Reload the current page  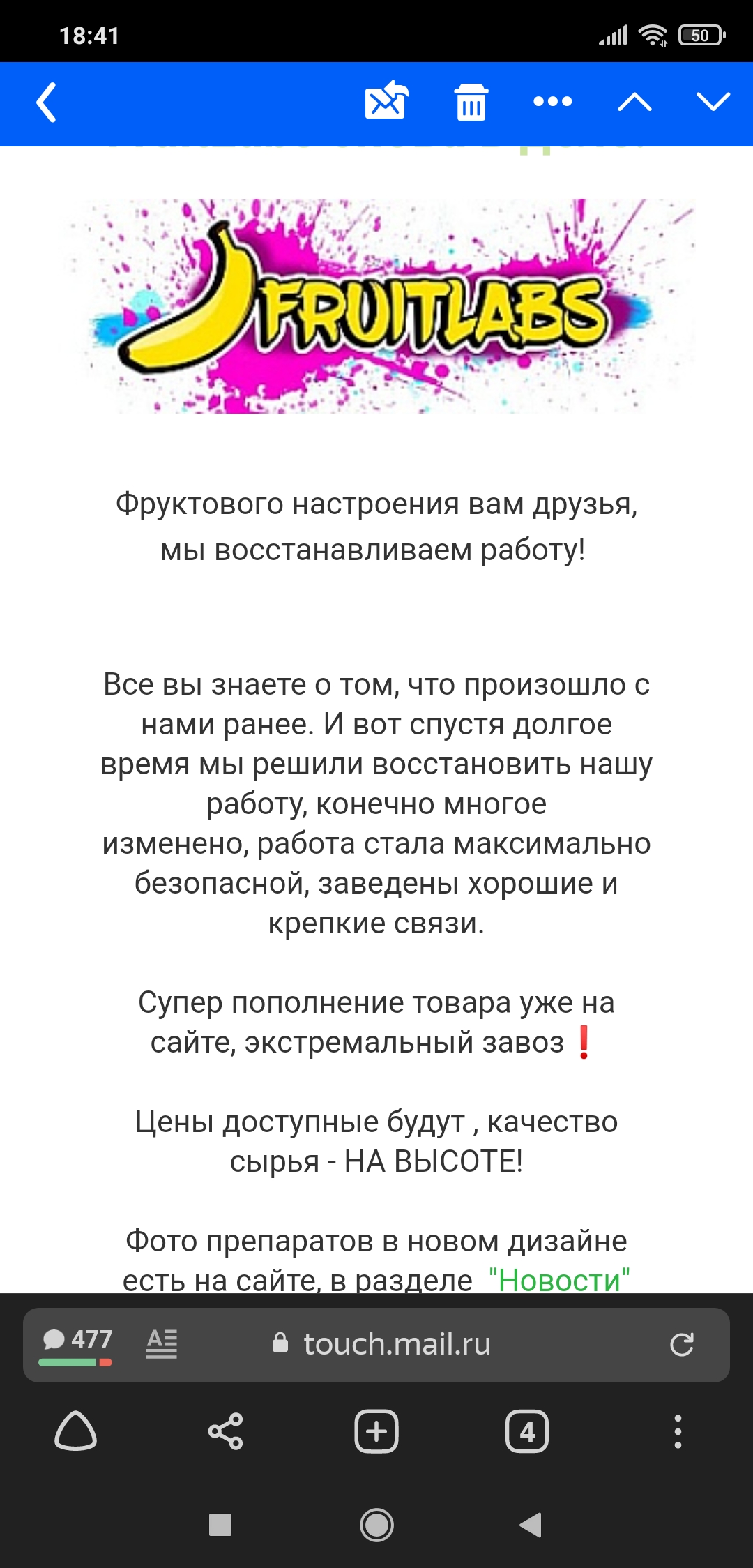681,1344
